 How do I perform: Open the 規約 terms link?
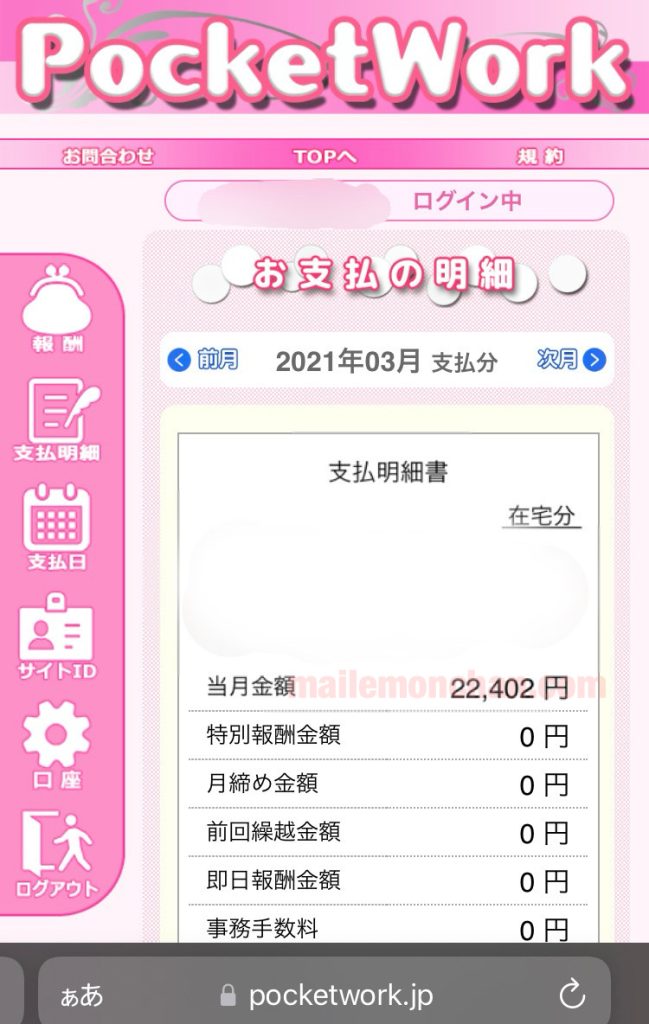pyautogui.click(x=540, y=157)
